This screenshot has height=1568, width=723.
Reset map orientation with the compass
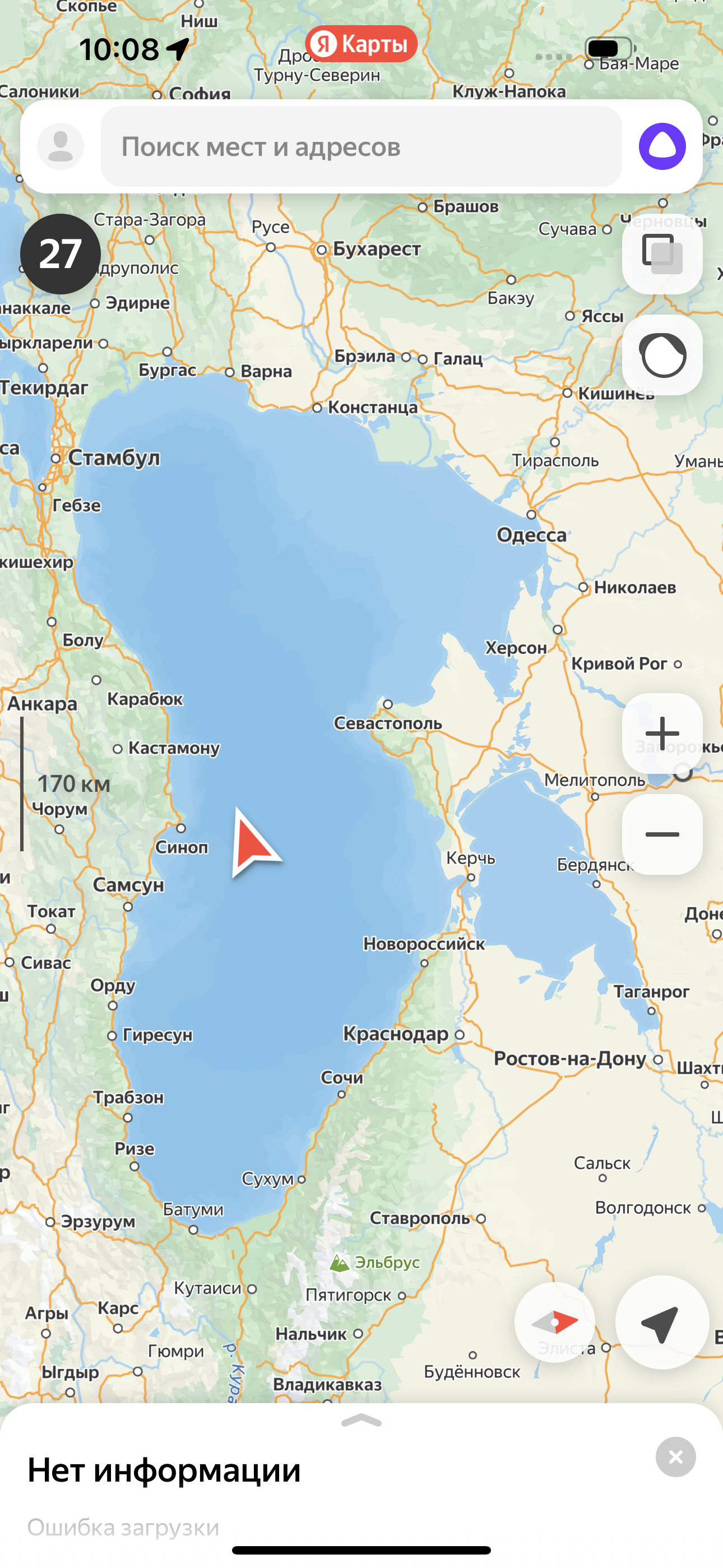(x=554, y=1323)
